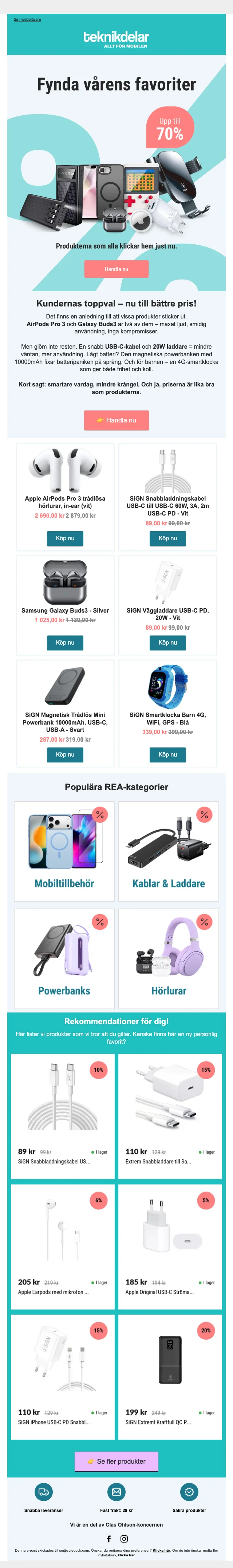Buy Apple AirPods Pro 3 with Köp nu

(x=65, y=538)
